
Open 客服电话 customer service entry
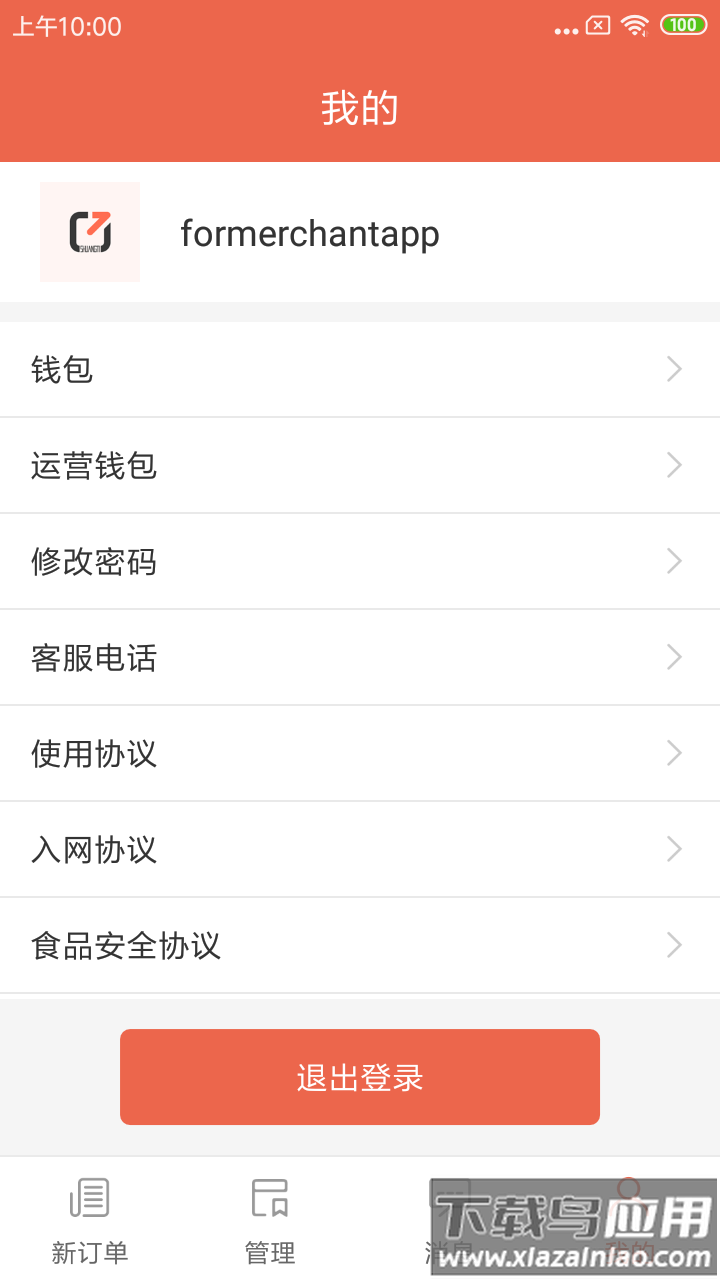click(360, 657)
